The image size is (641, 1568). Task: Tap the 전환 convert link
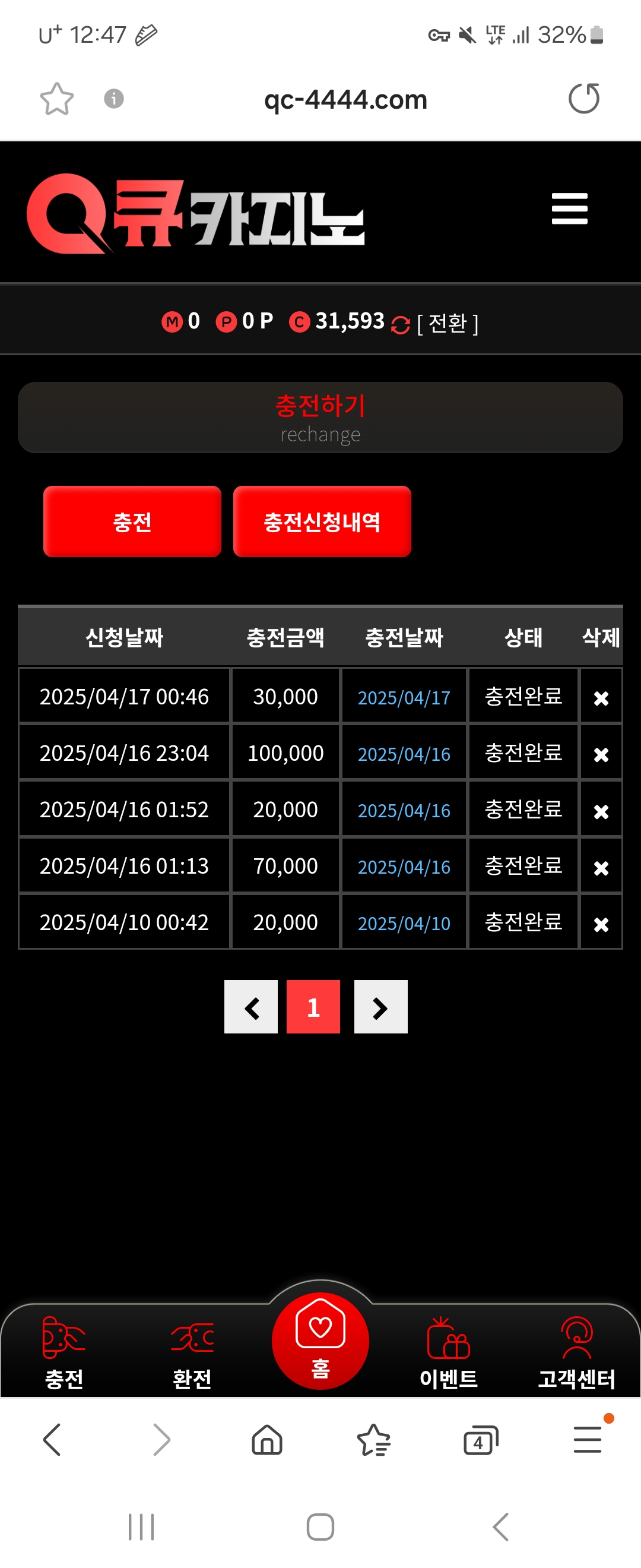pos(448,323)
